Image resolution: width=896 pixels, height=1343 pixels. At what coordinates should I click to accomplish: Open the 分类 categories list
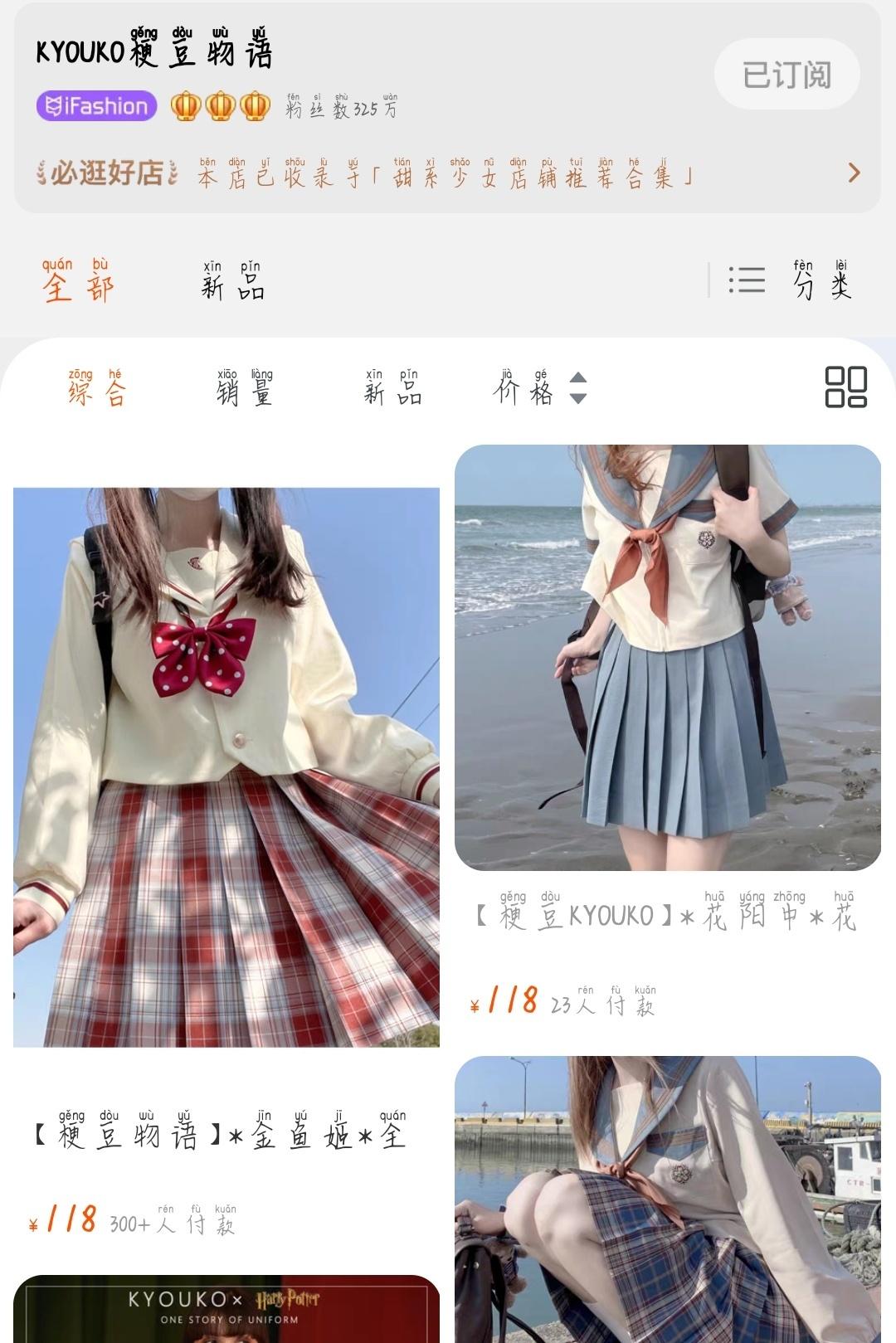(789, 280)
